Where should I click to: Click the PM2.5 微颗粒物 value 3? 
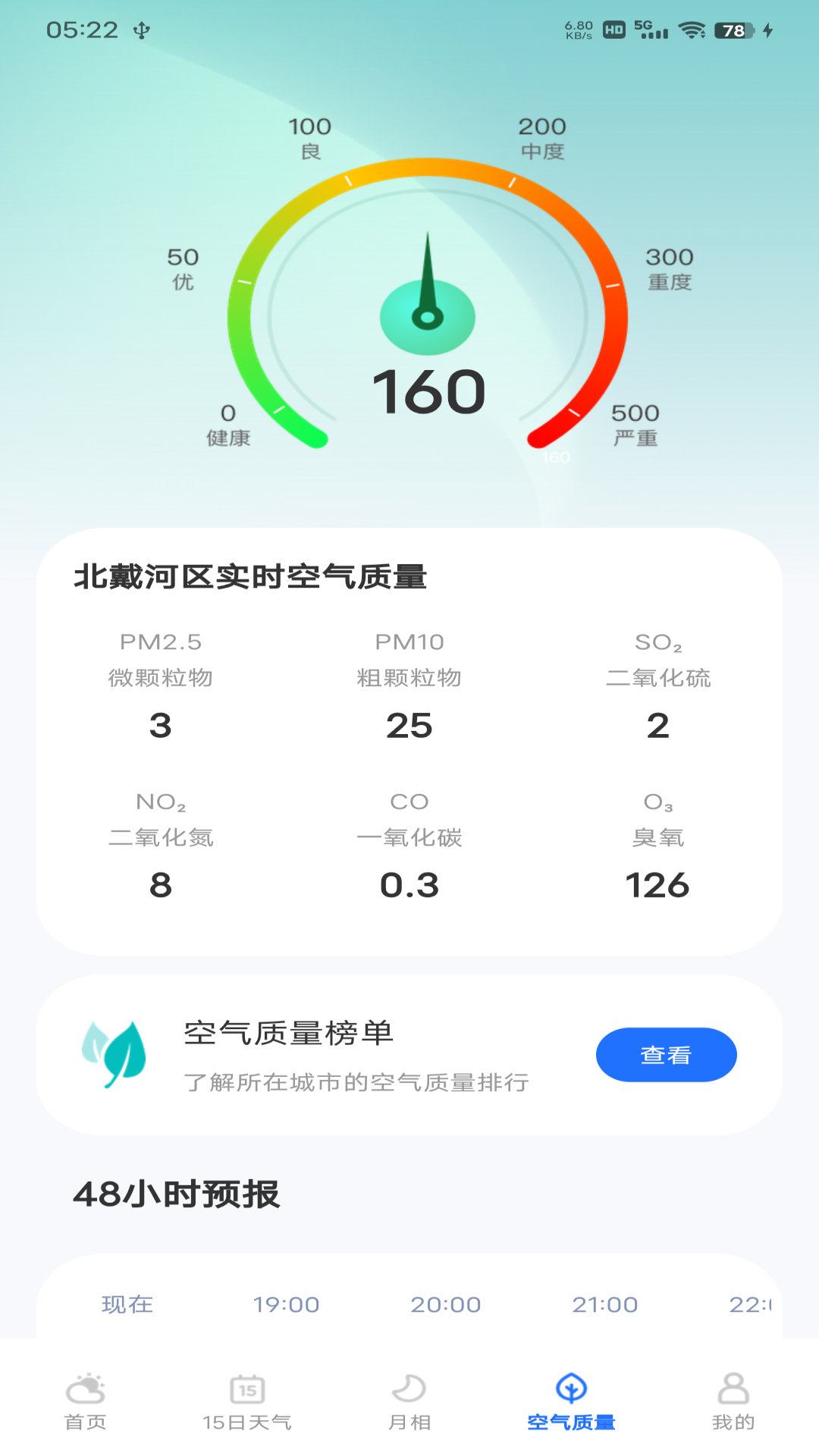[x=160, y=726]
